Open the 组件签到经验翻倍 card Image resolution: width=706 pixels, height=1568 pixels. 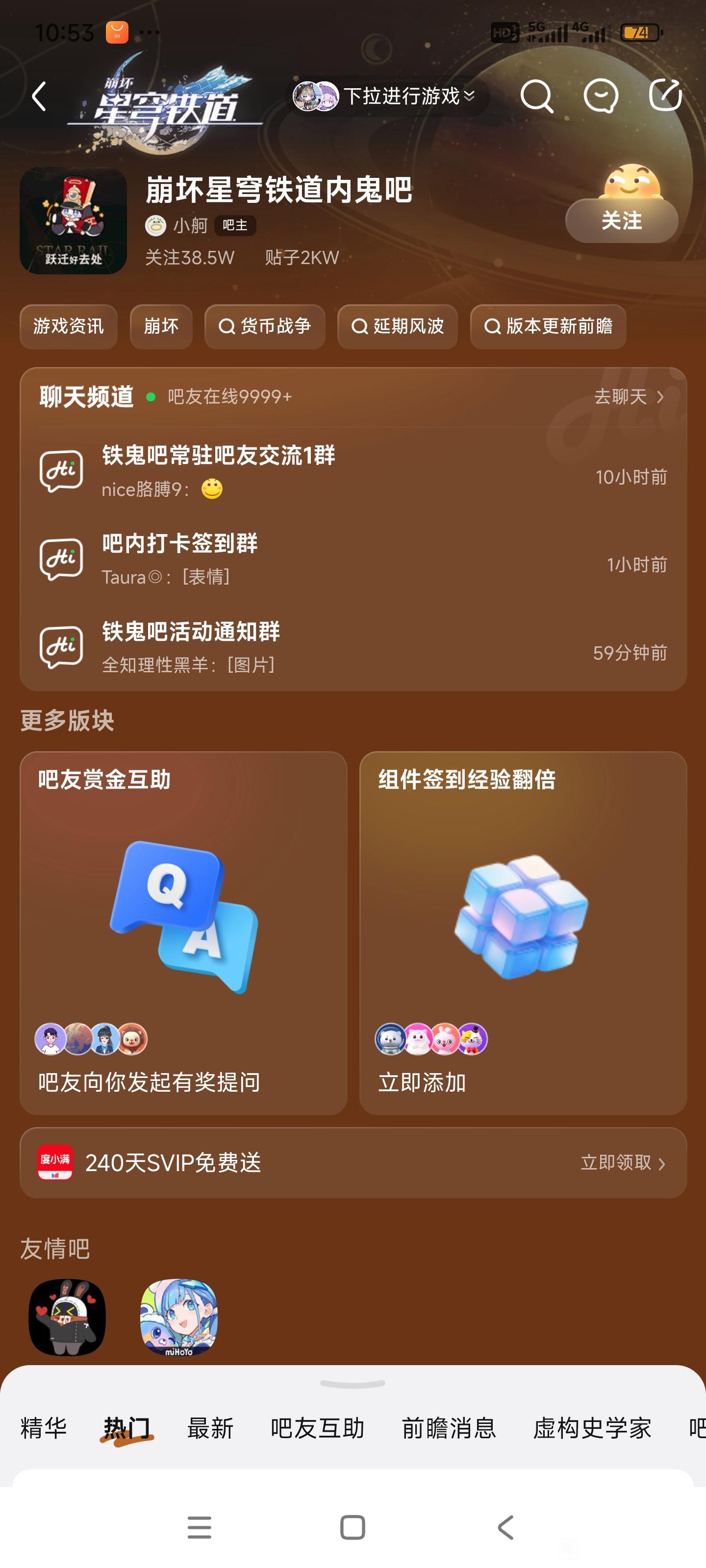click(523, 932)
